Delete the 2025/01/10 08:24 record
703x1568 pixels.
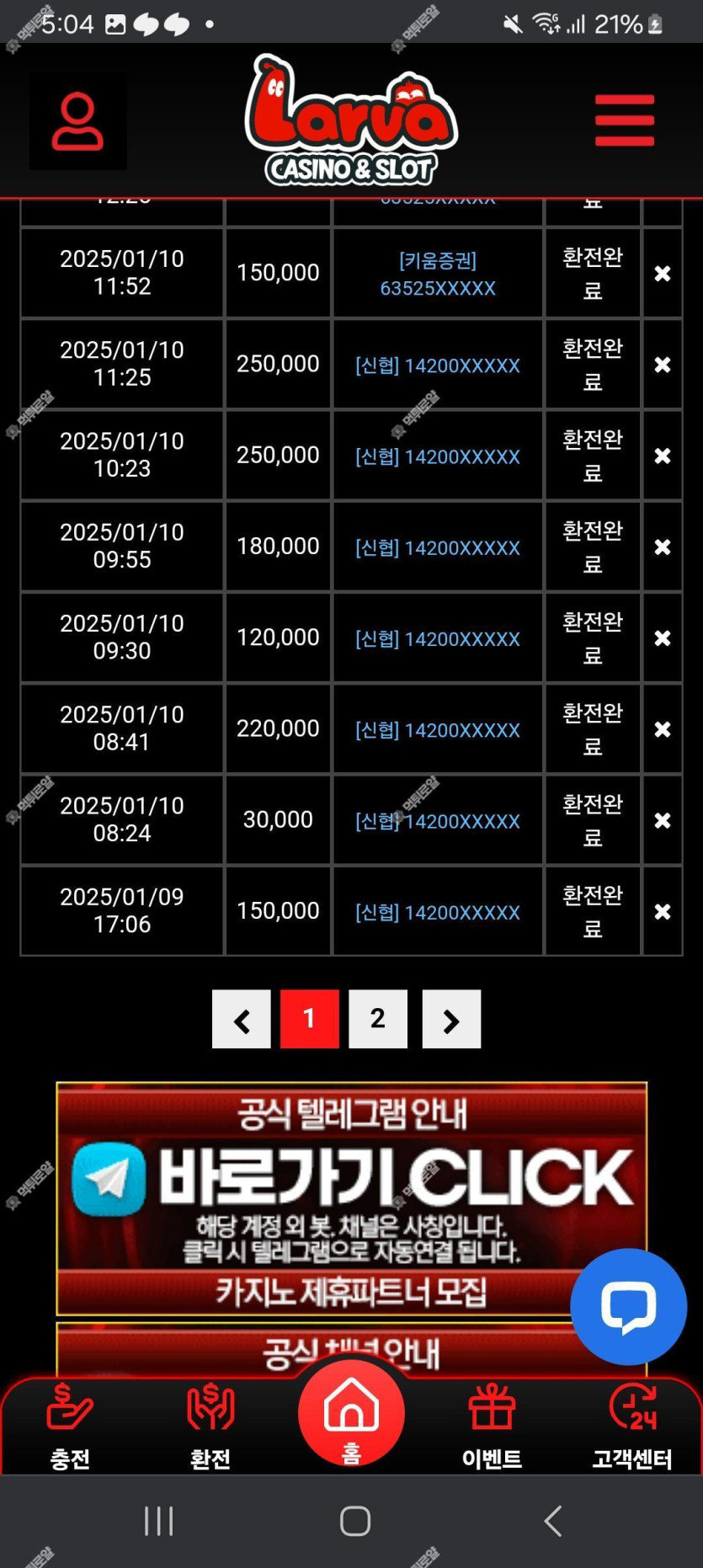click(663, 820)
